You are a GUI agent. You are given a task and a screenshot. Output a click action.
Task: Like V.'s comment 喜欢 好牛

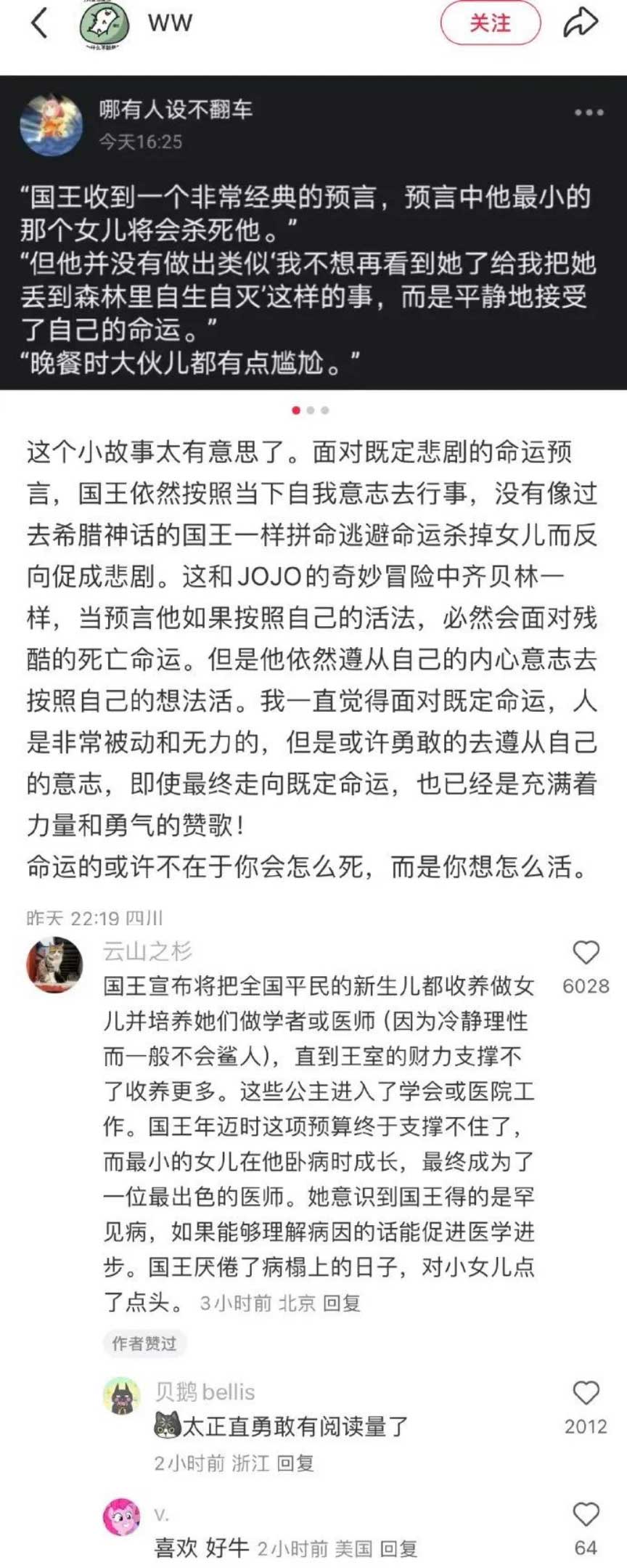click(x=586, y=1514)
